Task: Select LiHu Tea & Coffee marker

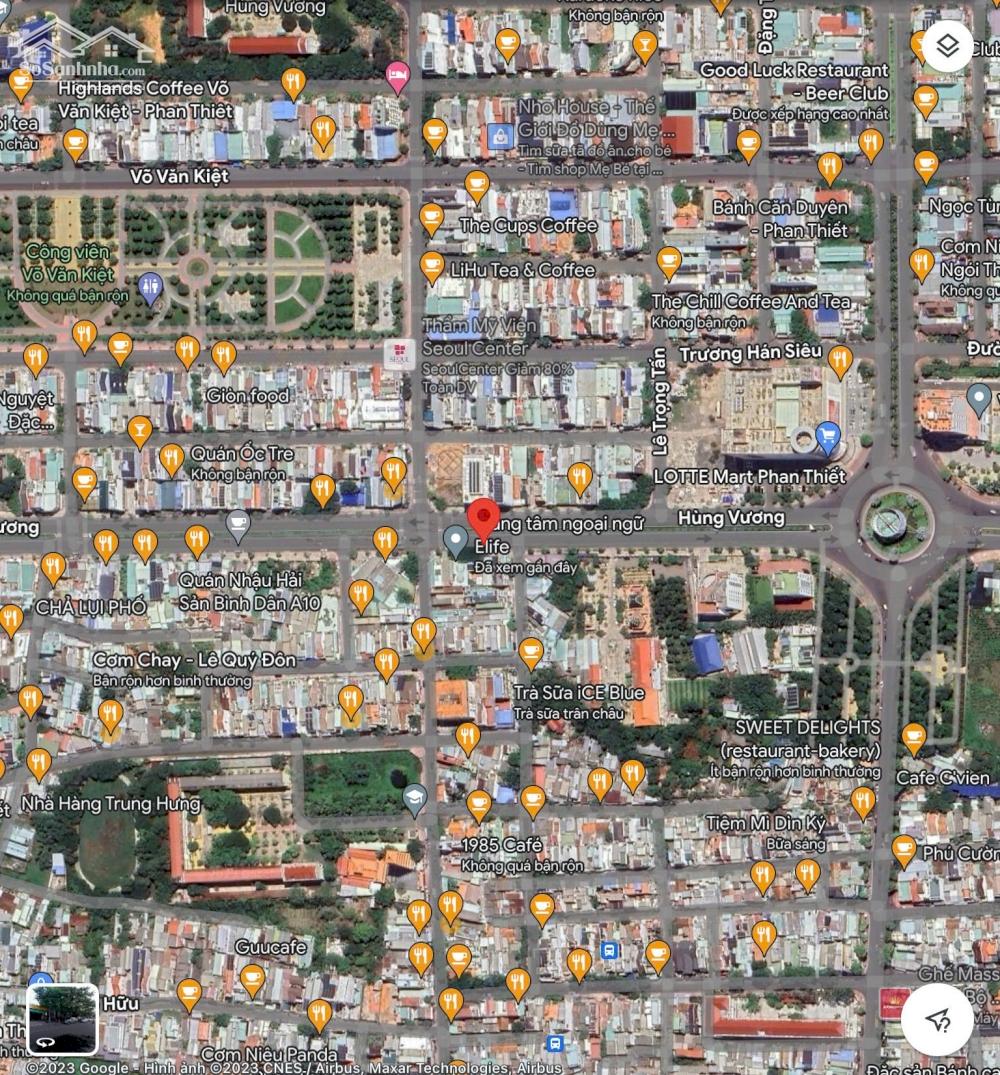Action: pos(432,266)
